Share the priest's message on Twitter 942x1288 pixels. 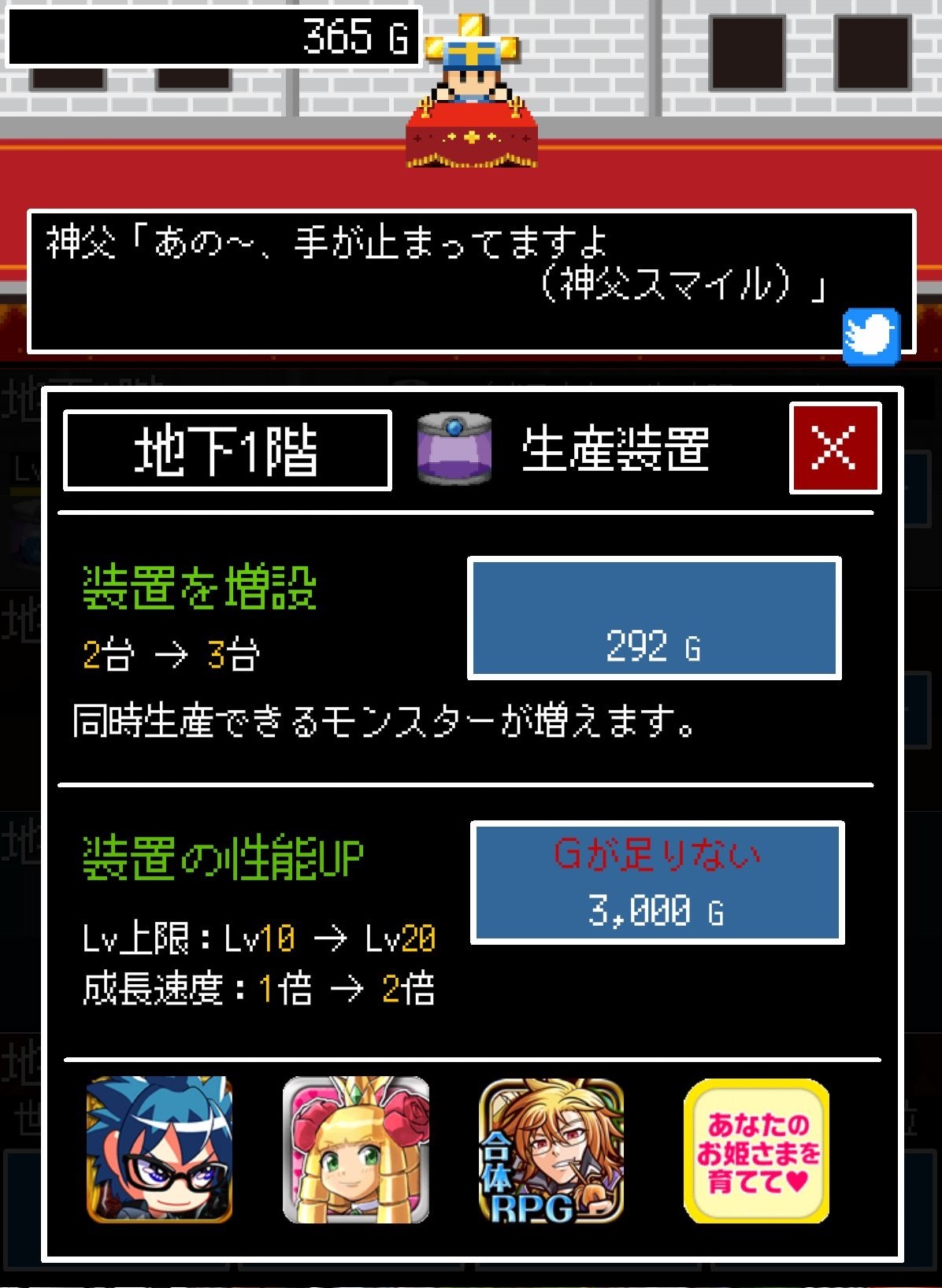point(871,336)
